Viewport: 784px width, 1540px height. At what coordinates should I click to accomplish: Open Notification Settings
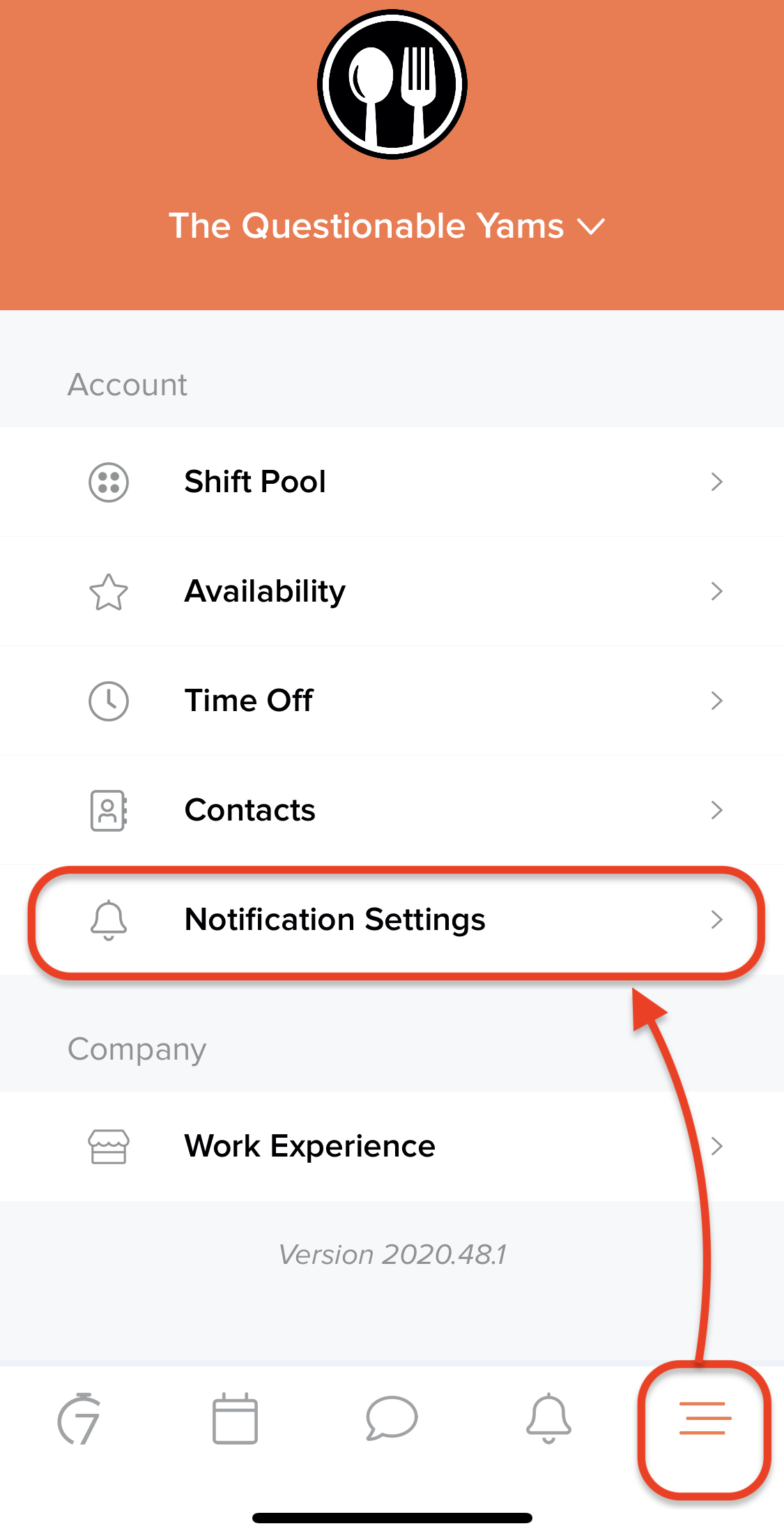(x=392, y=920)
